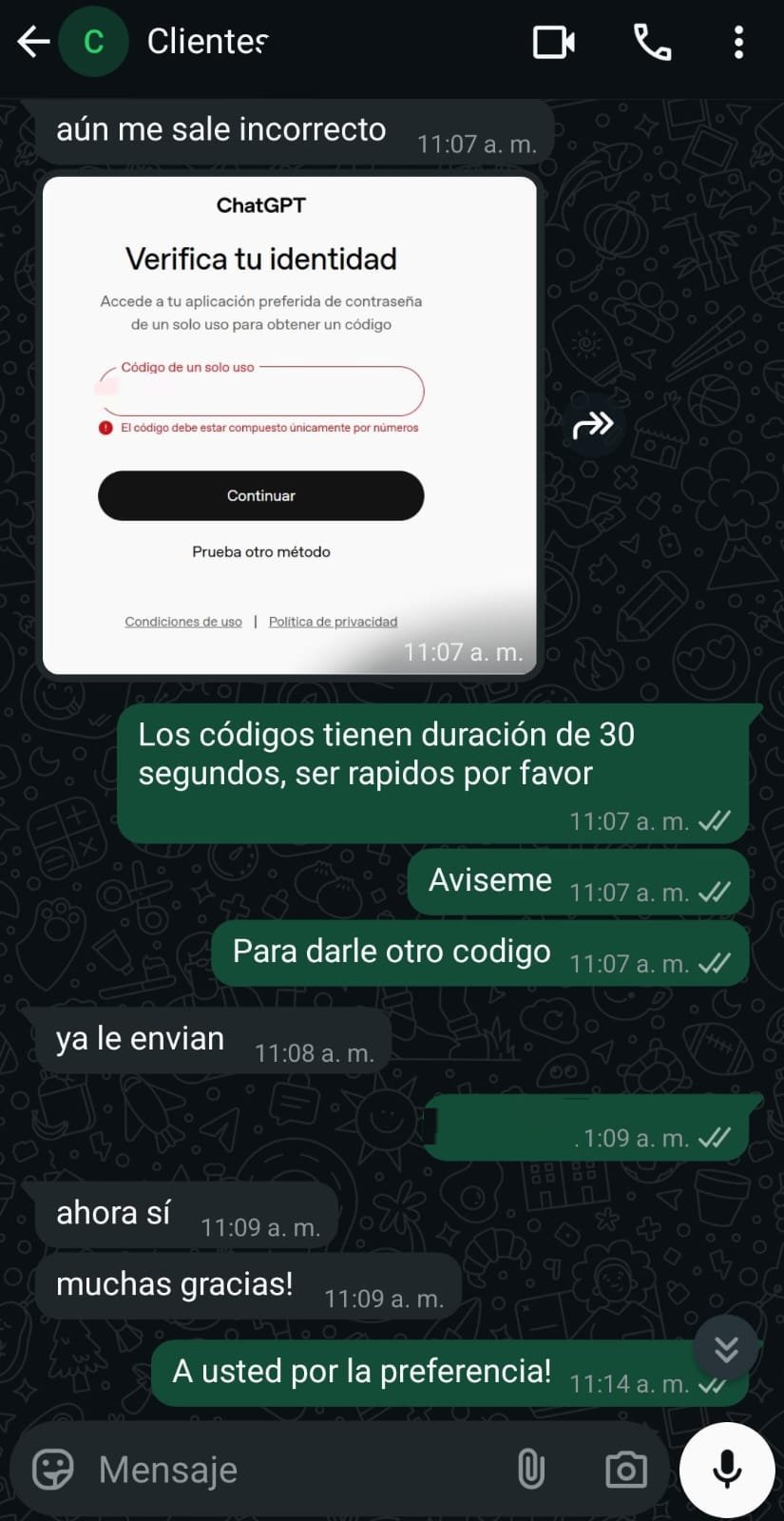Screen dimensions: 784x1521
Task: Jump to the latest messages
Action: coord(726,1348)
